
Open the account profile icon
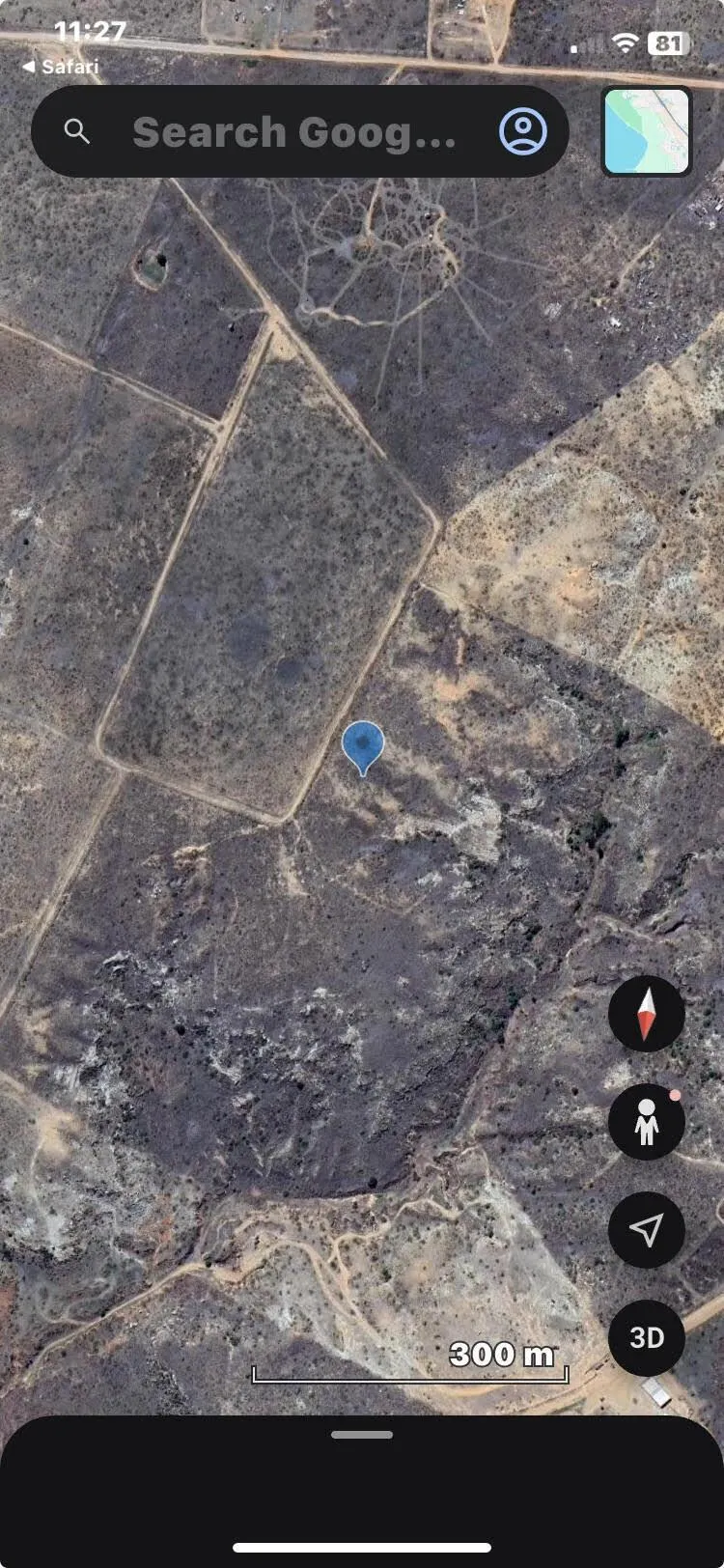[523, 131]
